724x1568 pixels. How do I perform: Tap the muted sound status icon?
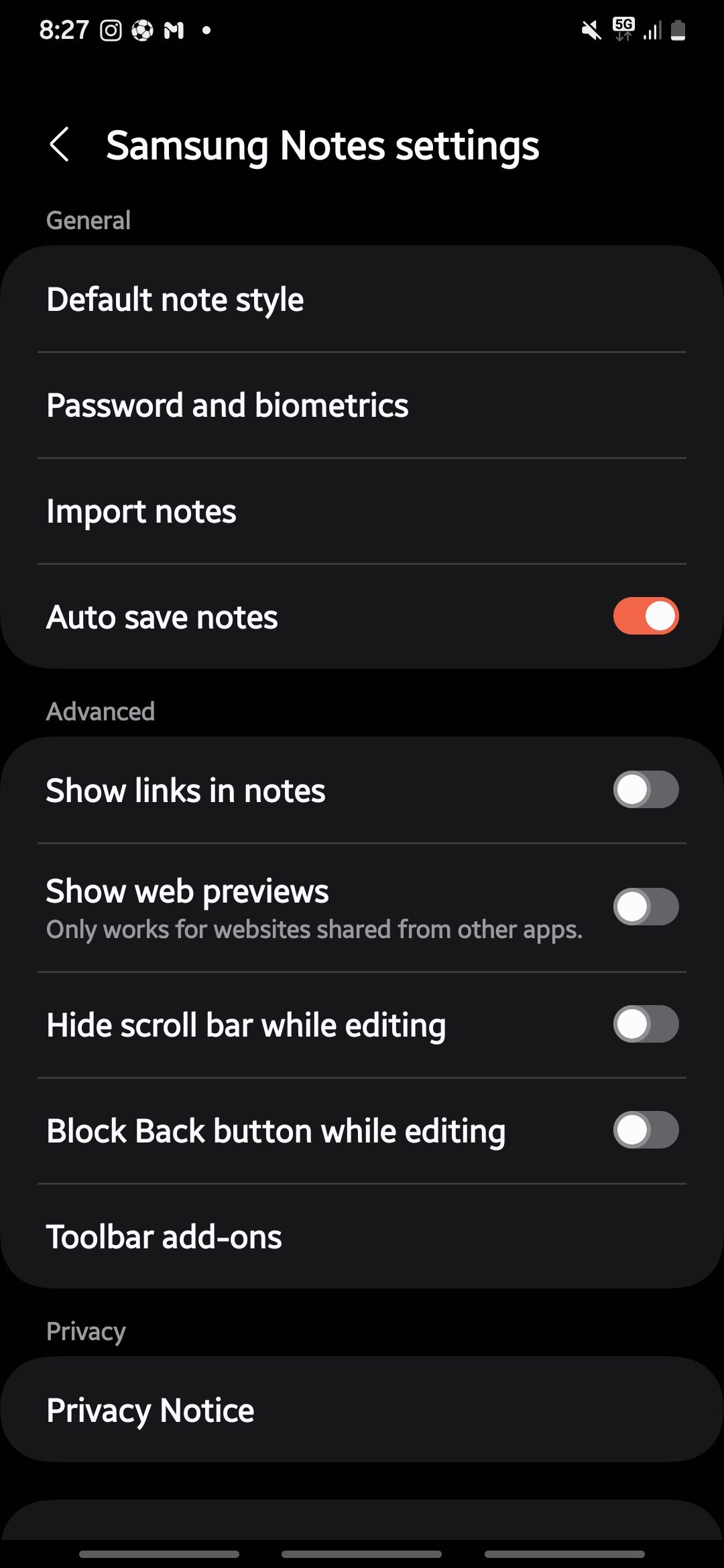tap(590, 29)
